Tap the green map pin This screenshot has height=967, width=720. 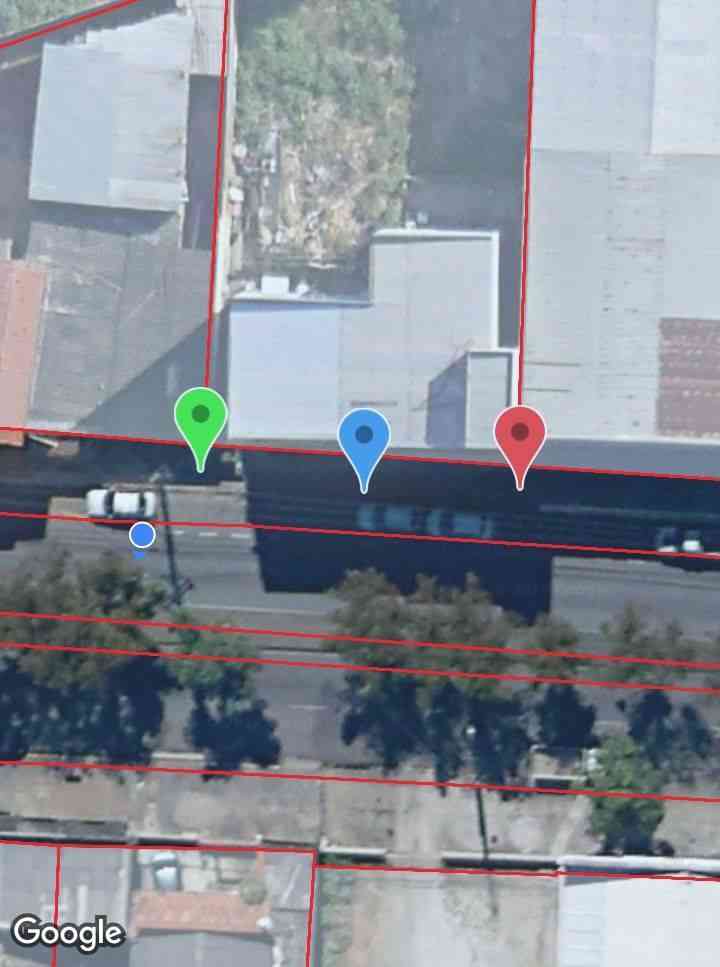200,419
